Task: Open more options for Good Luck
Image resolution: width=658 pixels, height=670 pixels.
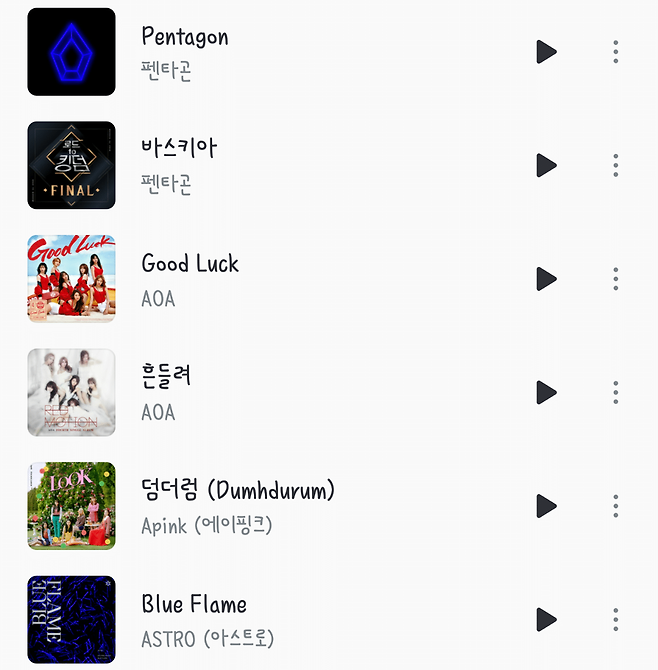Action: pos(616,279)
